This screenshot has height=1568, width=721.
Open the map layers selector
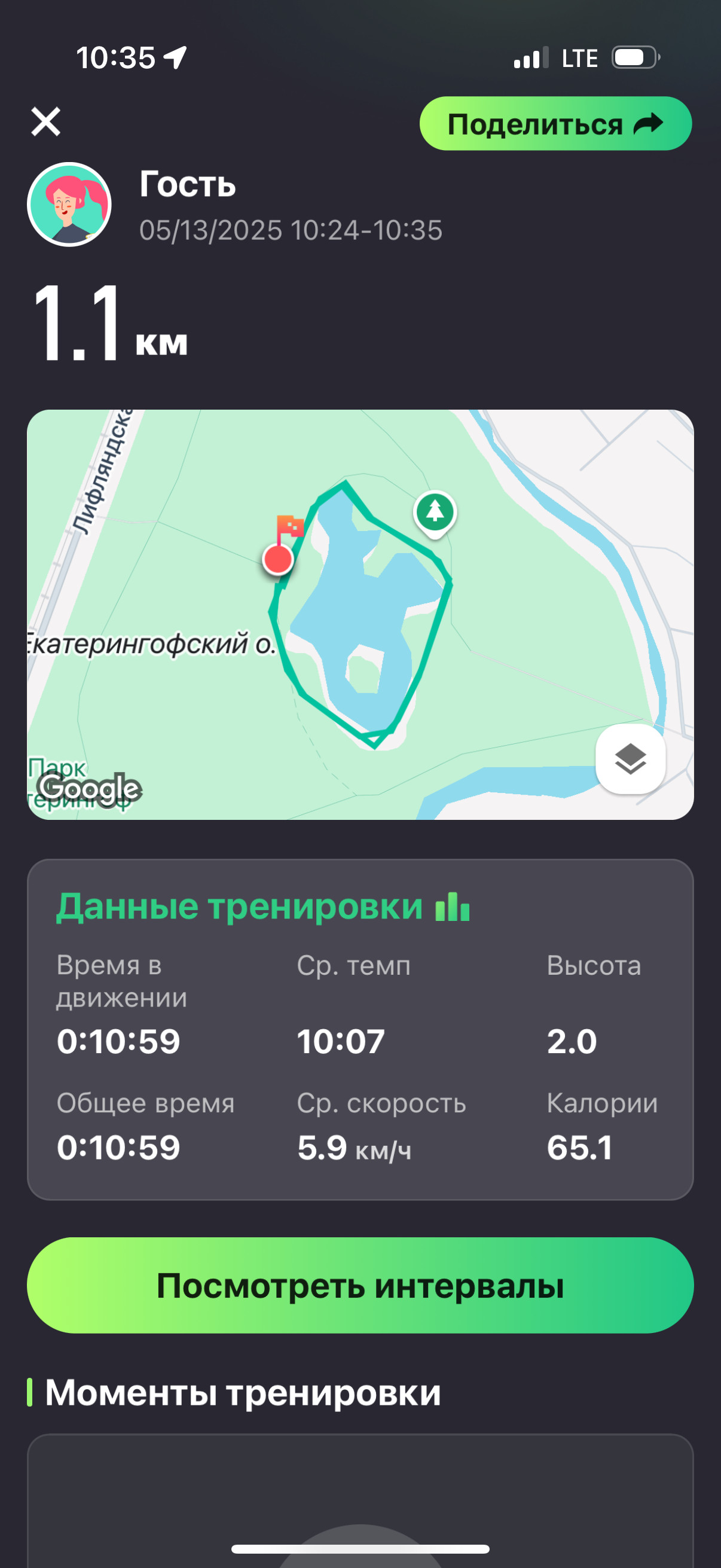(630, 759)
